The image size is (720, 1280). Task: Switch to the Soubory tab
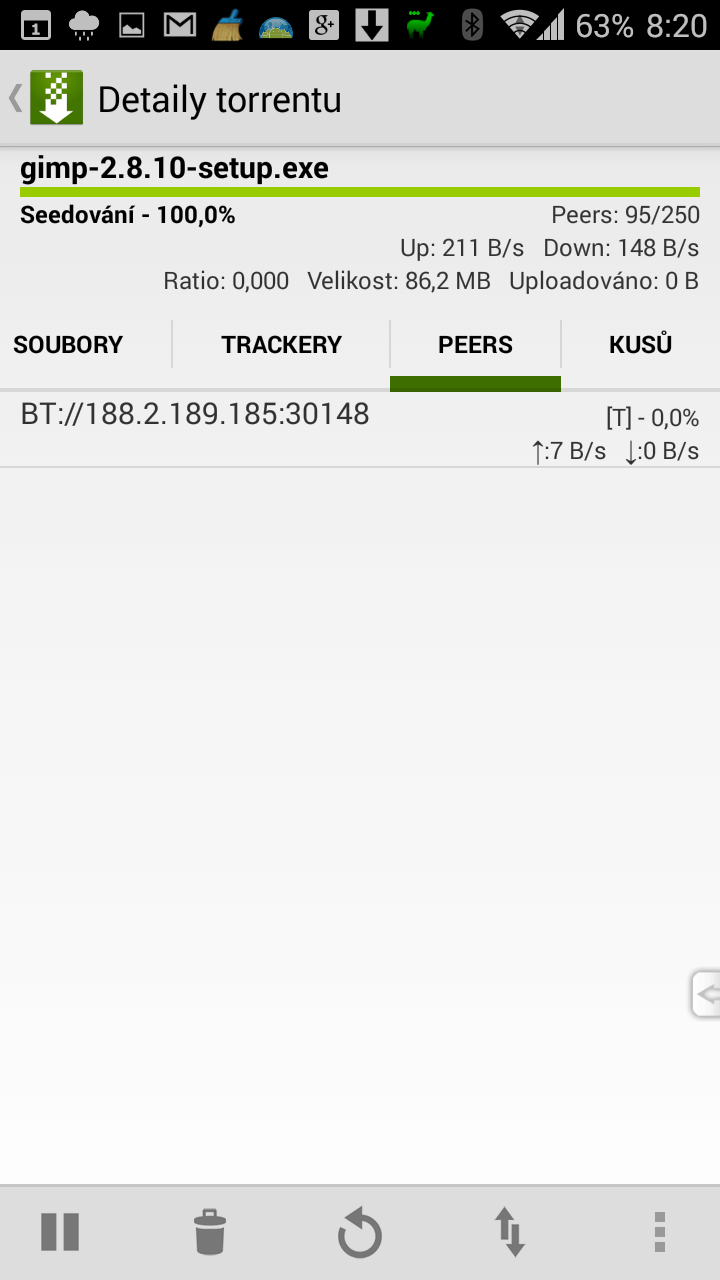(68, 345)
